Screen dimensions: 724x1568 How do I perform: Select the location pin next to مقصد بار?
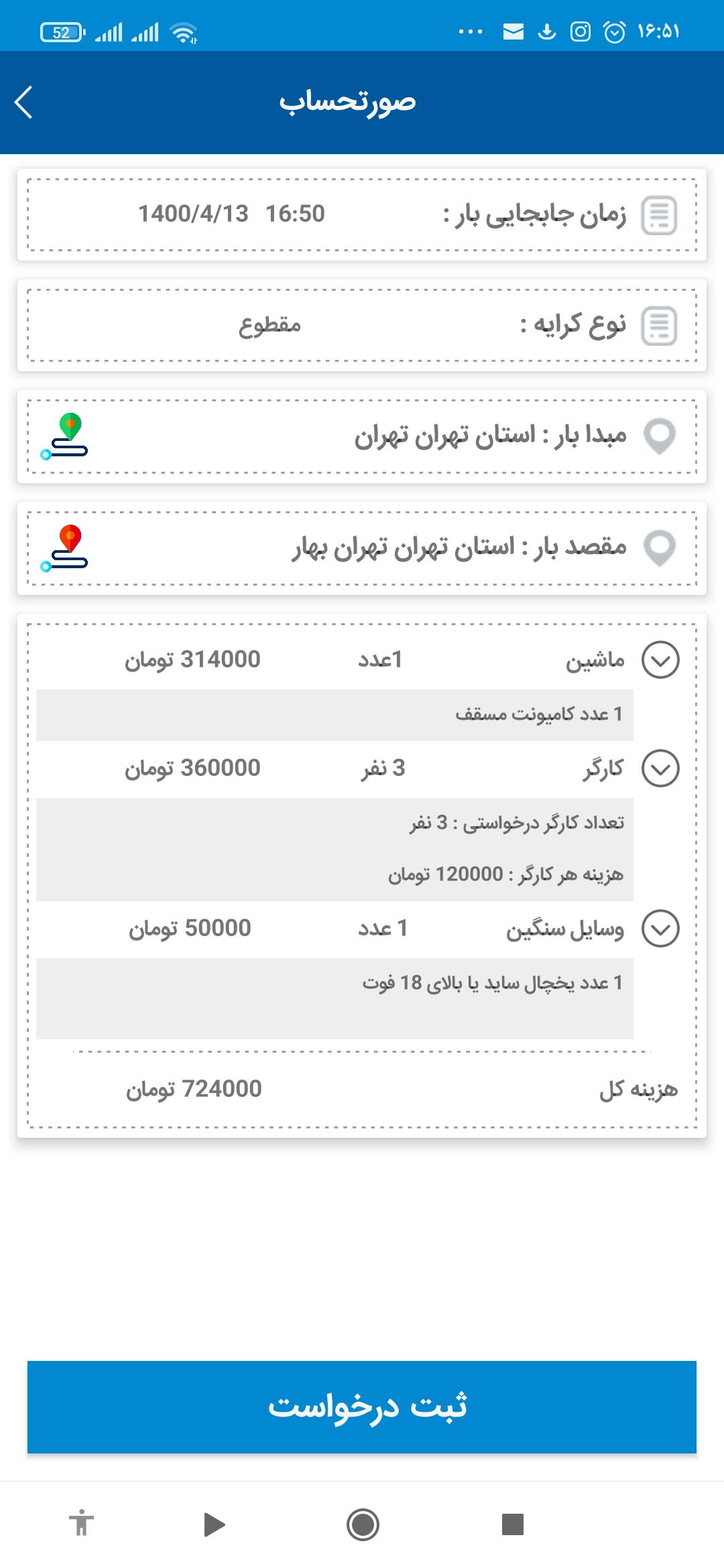[660, 547]
